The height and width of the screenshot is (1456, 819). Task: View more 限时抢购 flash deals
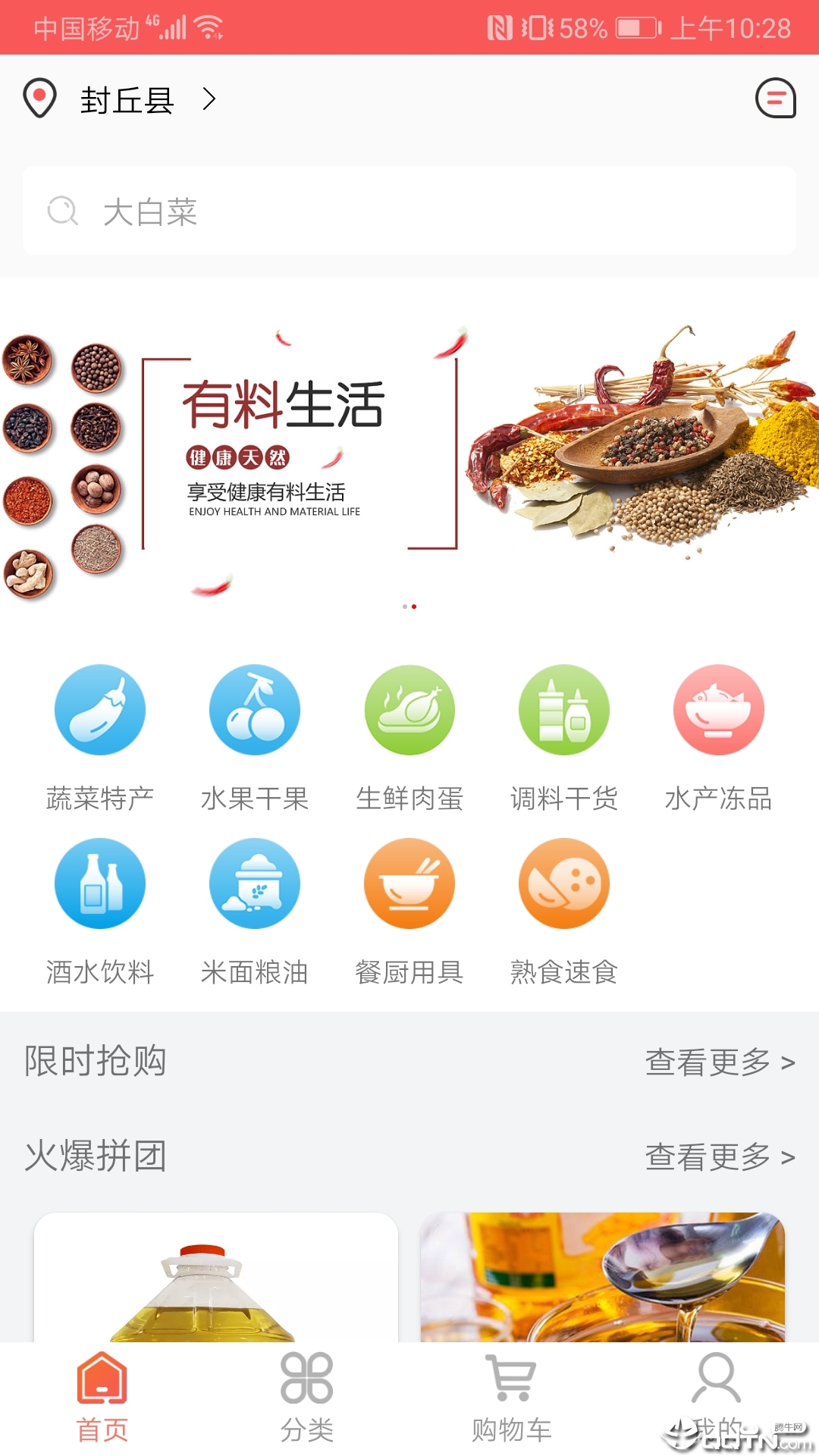(x=719, y=1062)
